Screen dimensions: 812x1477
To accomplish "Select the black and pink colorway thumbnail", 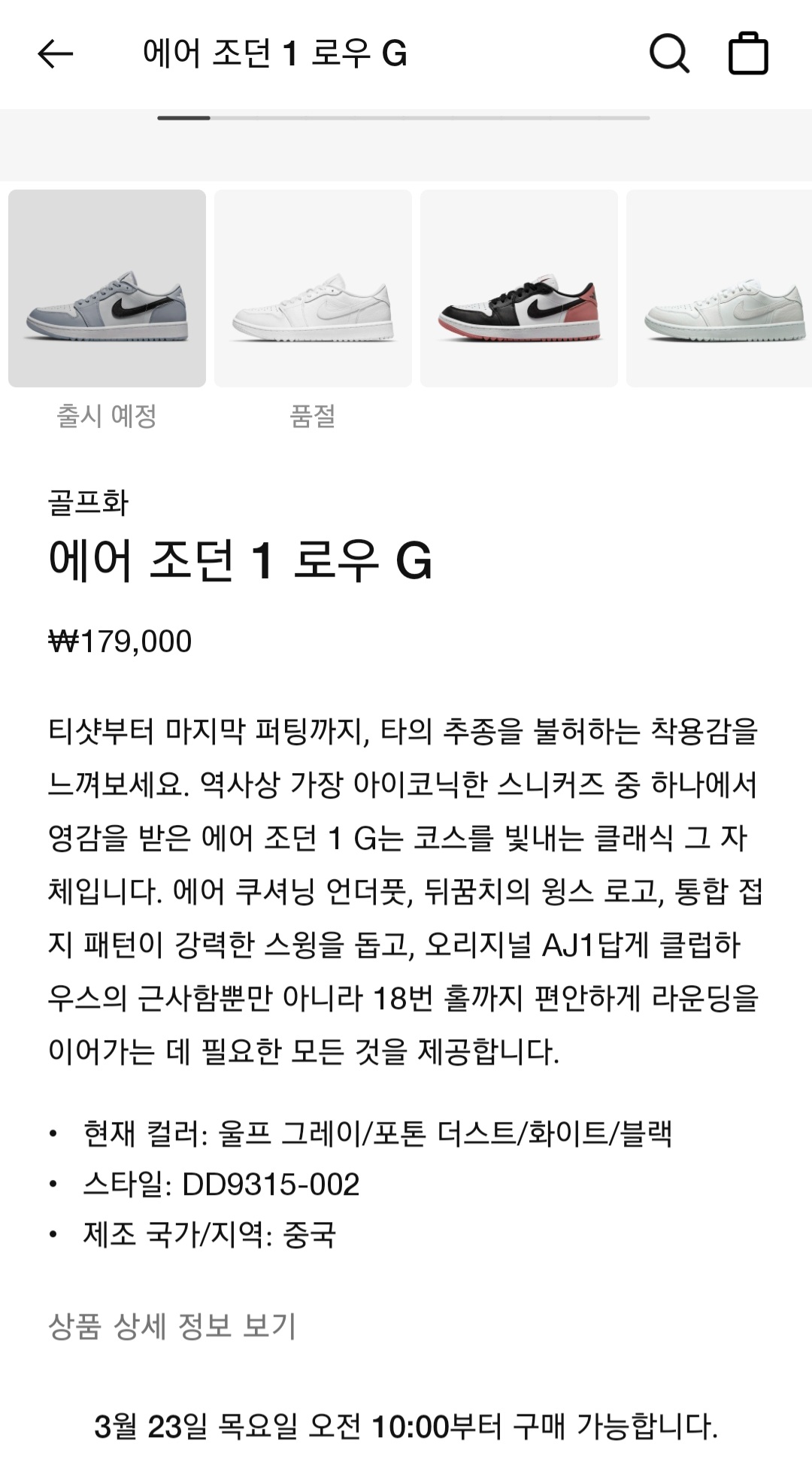I will (519, 289).
